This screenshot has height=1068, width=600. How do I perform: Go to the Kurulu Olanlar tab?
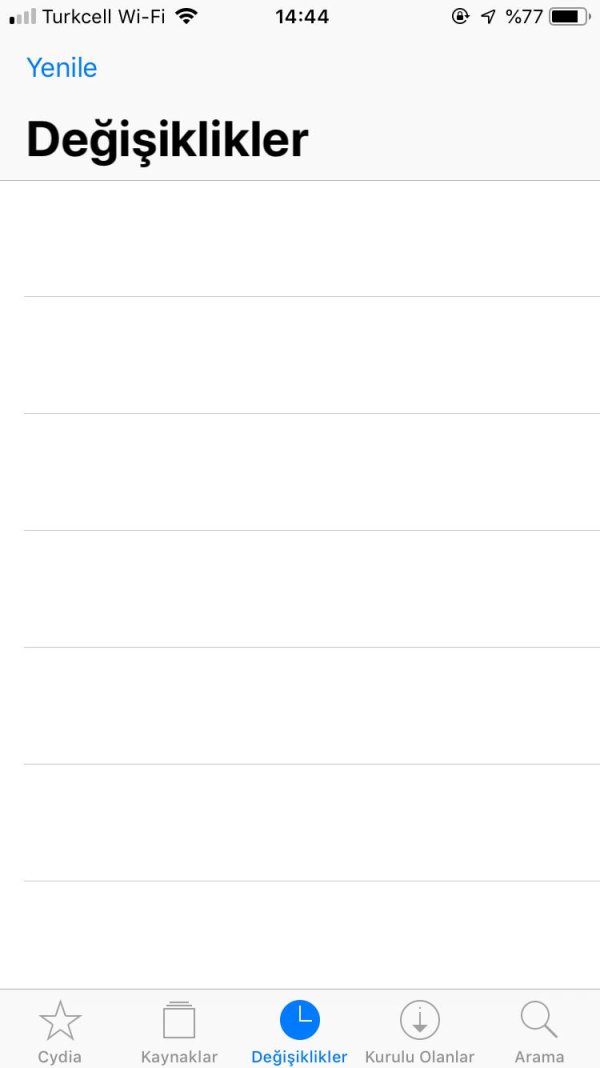pos(419,1030)
